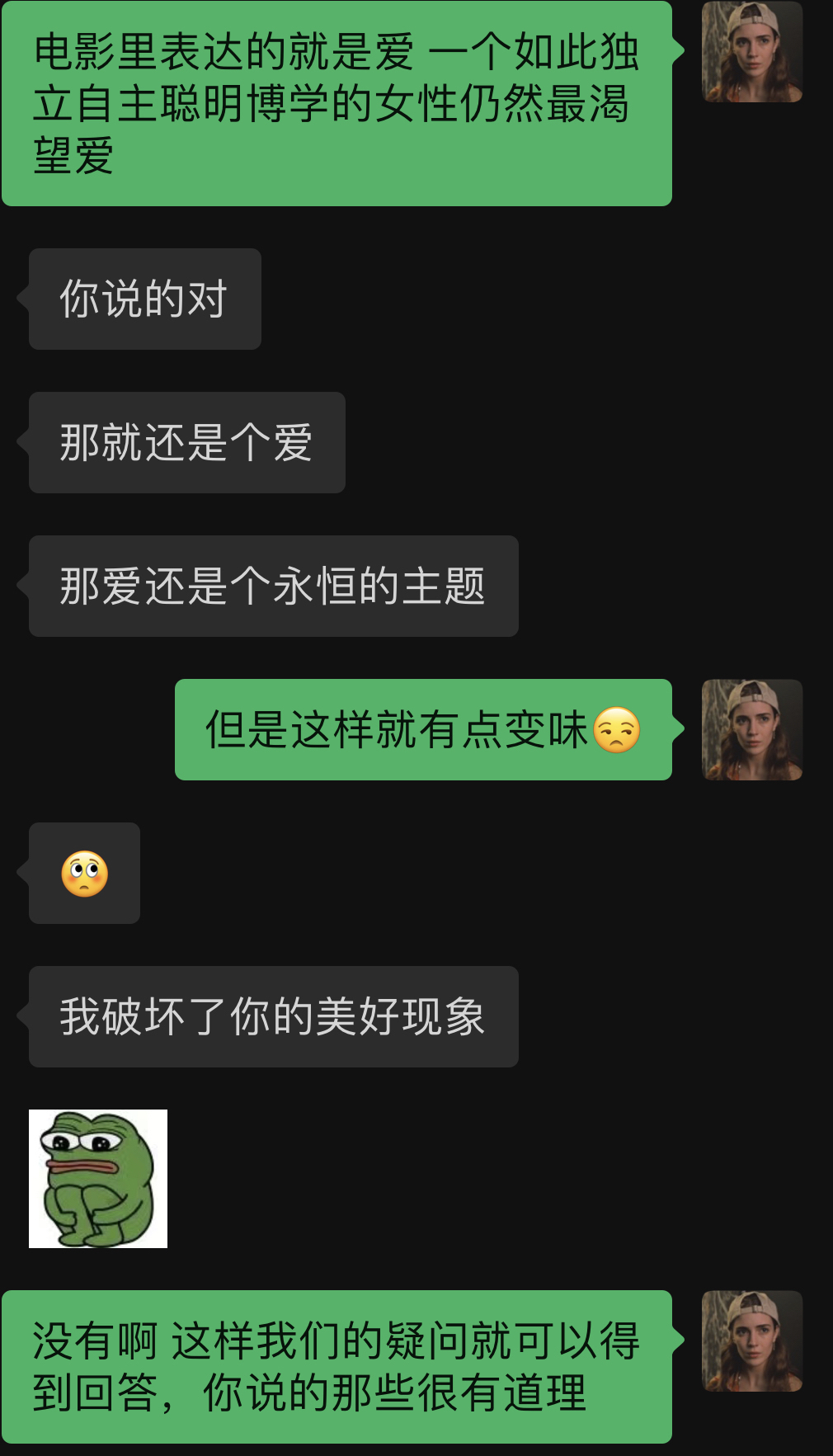Tap the avatar next to "但是这样就有点变味"
The image size is (833, 1456).
pos(751,729)
